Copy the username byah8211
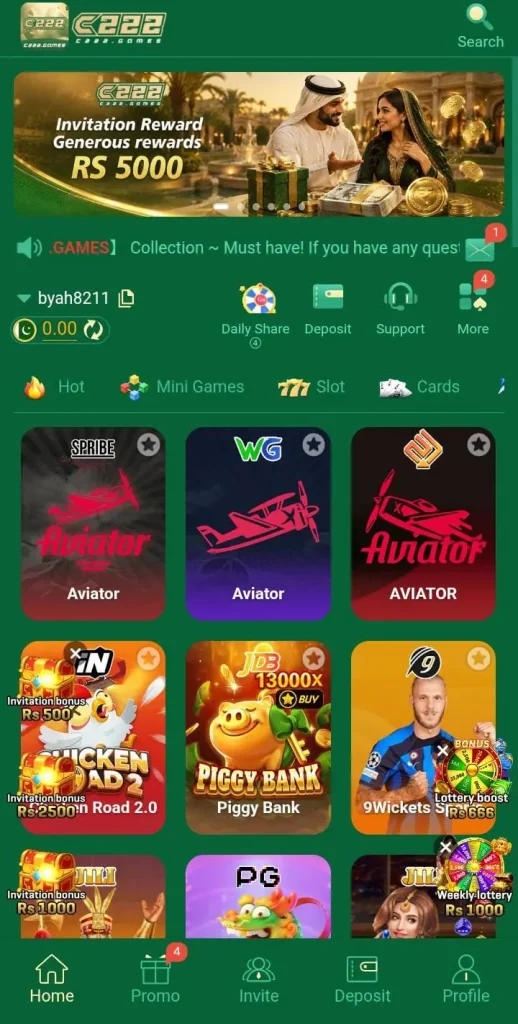The height and width of the screenshot is (1024, 518). point(126,299)
